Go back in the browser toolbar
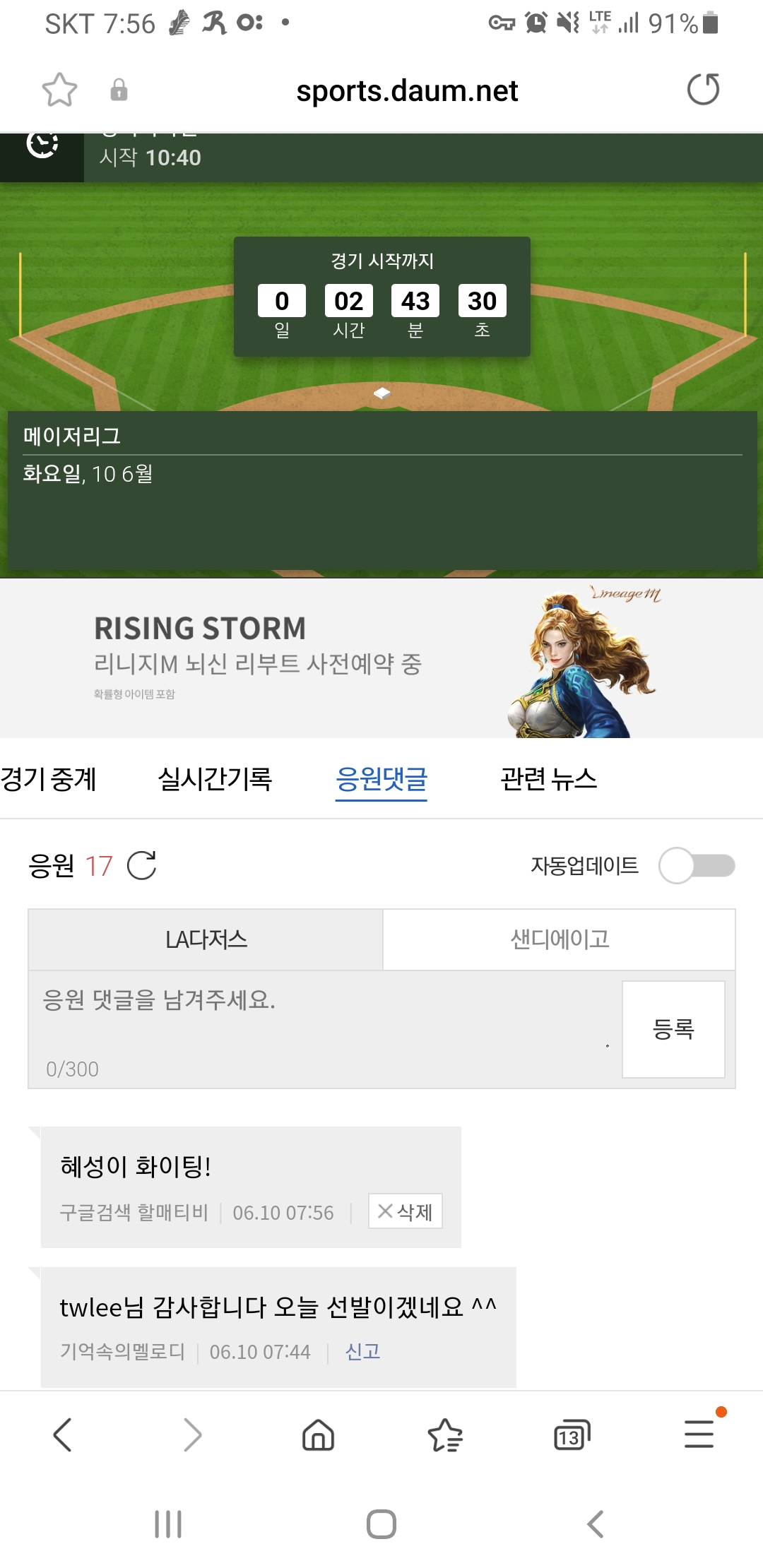Image resolution: width=763 pixels, height=1568 pixels. pos(63,1435)
